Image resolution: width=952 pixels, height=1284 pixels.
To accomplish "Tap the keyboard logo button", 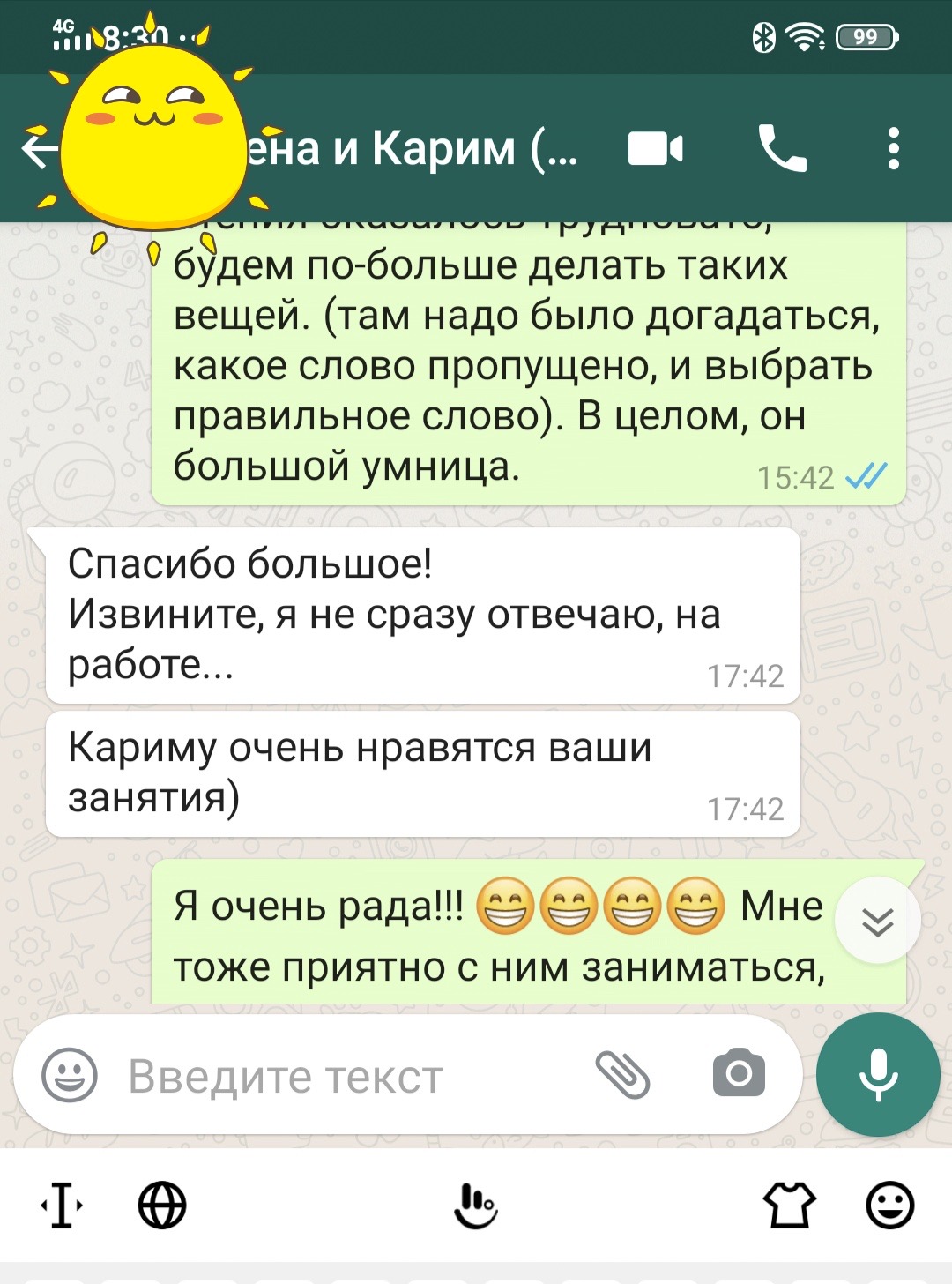I will (476, 1206).
